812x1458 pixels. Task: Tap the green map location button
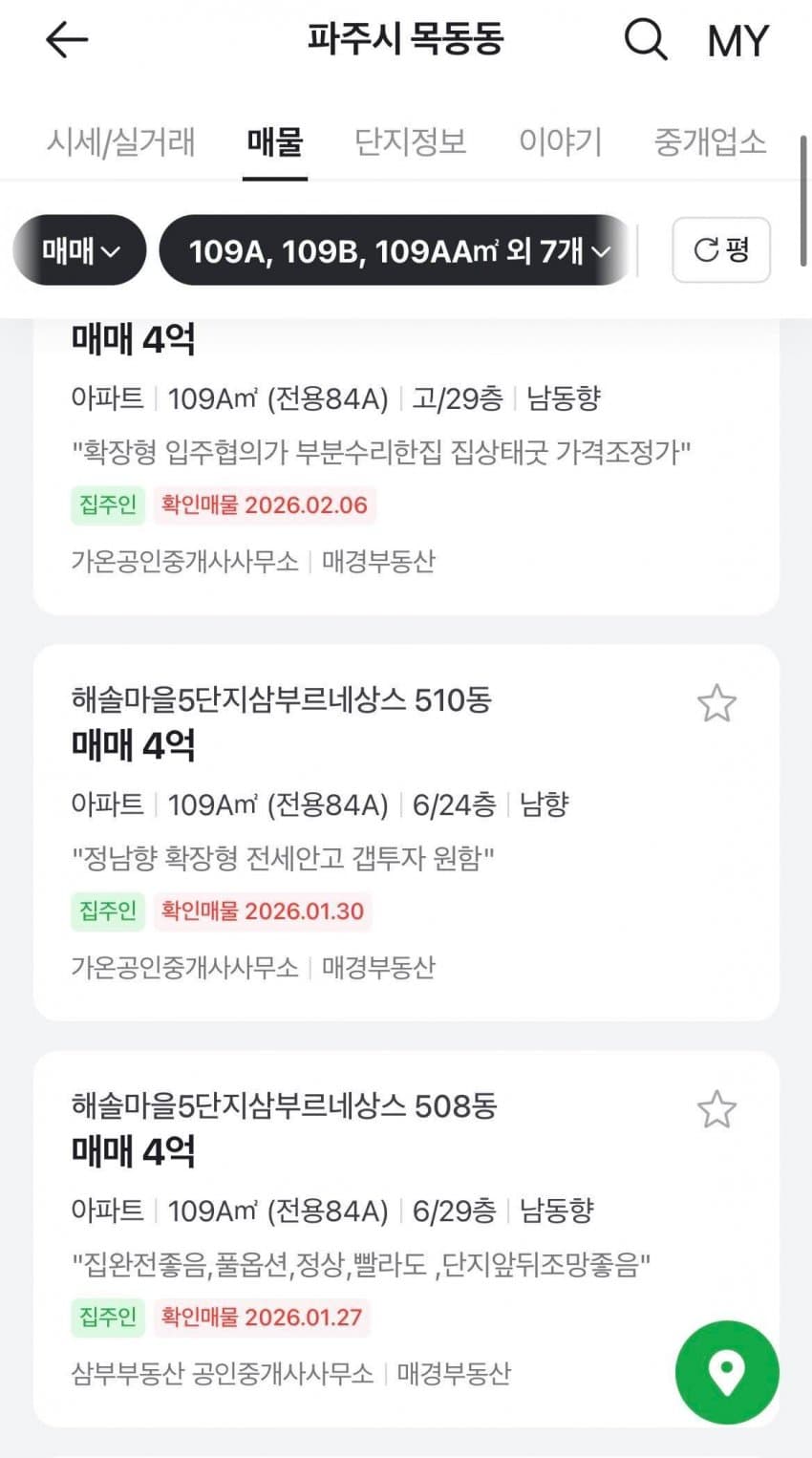[727, 1373]
